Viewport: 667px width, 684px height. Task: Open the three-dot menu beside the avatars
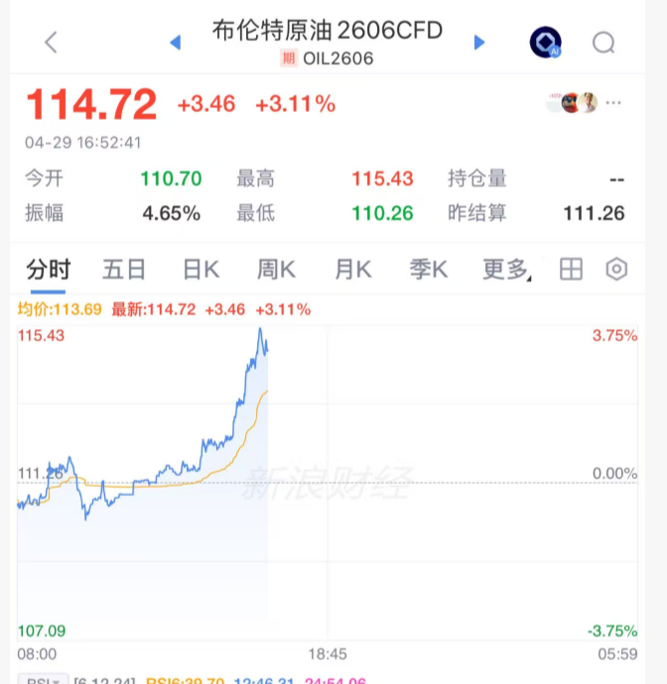click(614, 102)
